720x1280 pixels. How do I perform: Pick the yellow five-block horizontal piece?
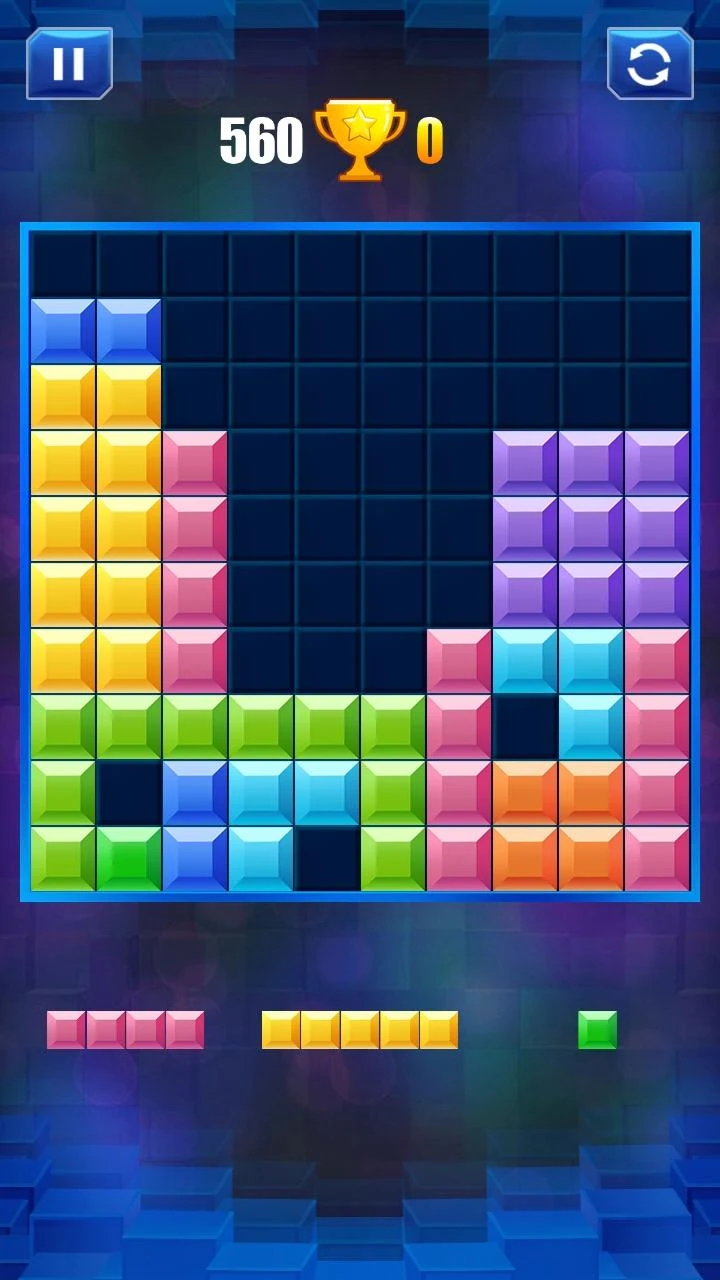click(360, 1030)
